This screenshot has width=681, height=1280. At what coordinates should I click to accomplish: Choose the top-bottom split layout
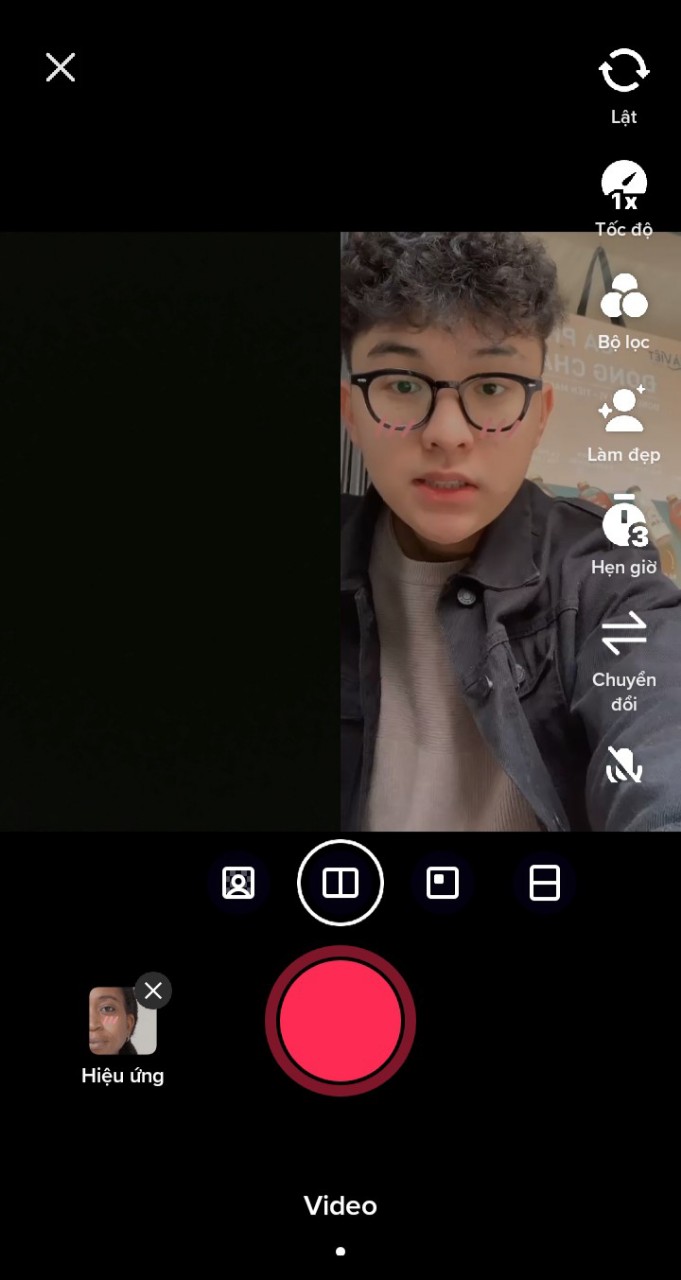pyautogui.click(x=544, y=884)
